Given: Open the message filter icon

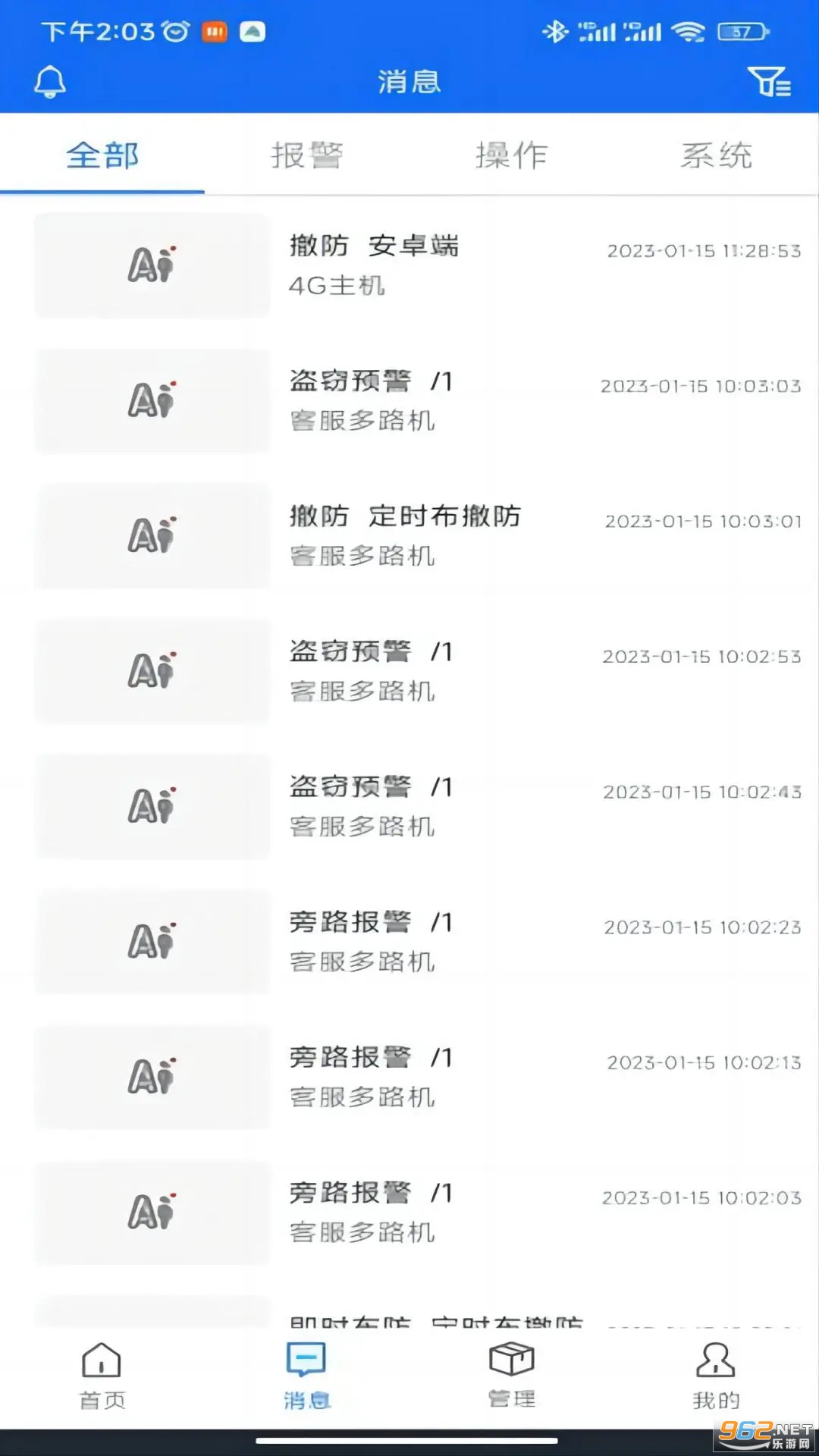Looking at the screenshot, I should pos(768,82).
